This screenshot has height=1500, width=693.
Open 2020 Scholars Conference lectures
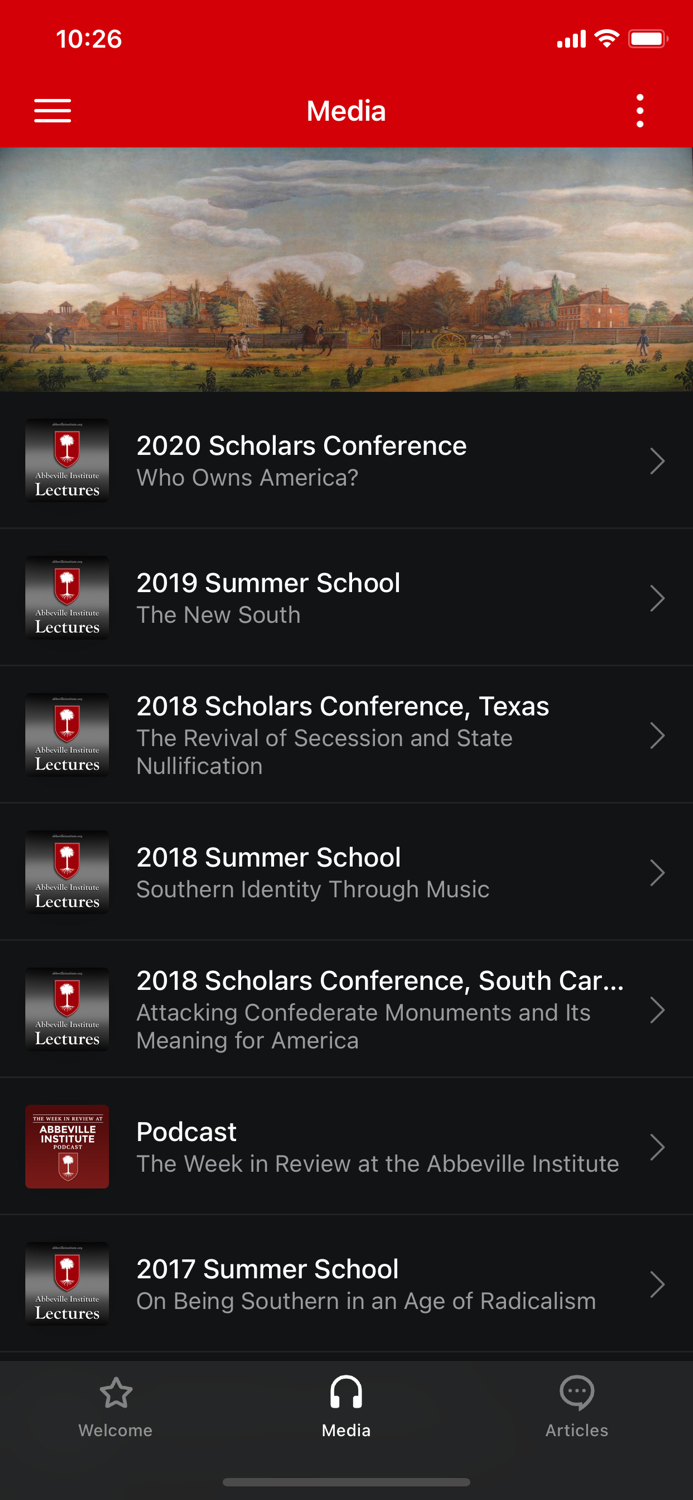[346, 461]
